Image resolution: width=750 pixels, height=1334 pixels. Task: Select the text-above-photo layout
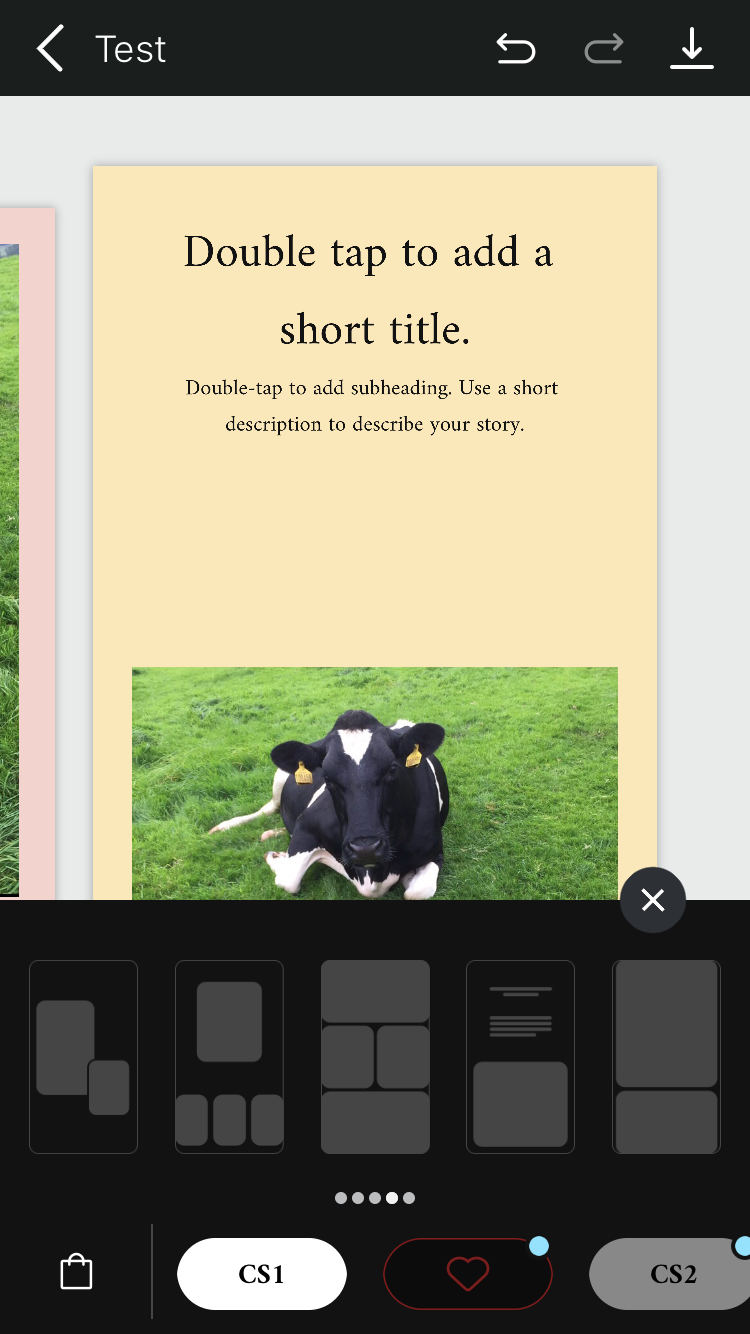(x=520, y=1057)
